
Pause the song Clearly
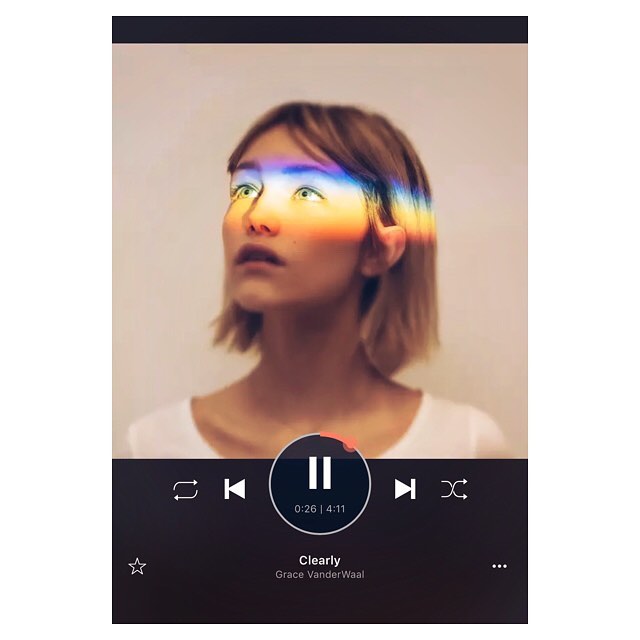(319, 472)
